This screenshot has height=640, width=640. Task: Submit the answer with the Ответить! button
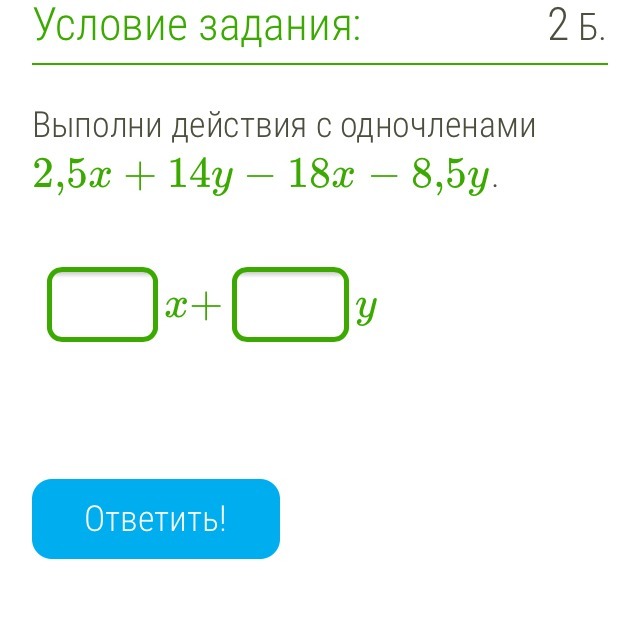tap(156, 519)
